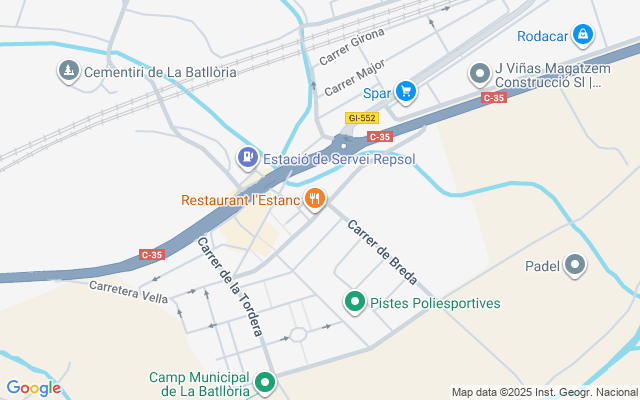640x400 pixels.
Task: Tap the Padel location marker
Action: point(575,265)
